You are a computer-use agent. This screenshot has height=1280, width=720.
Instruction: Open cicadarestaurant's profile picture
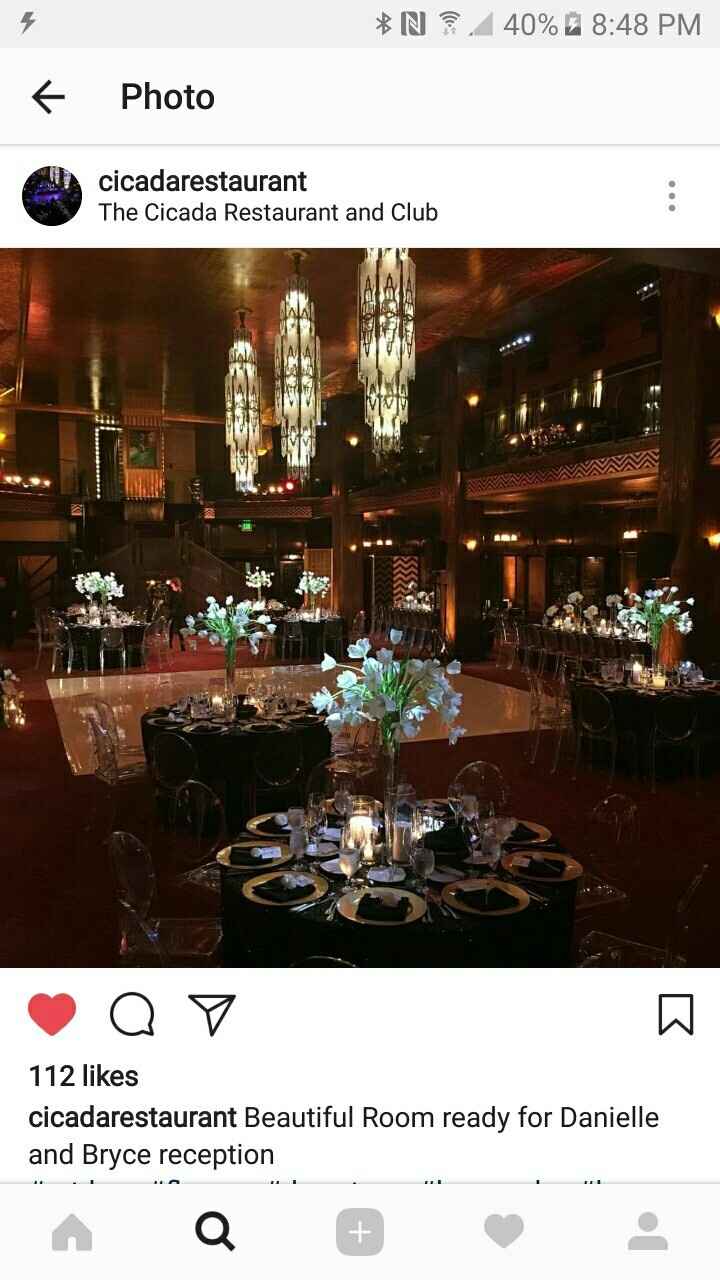tap(52, 196)
